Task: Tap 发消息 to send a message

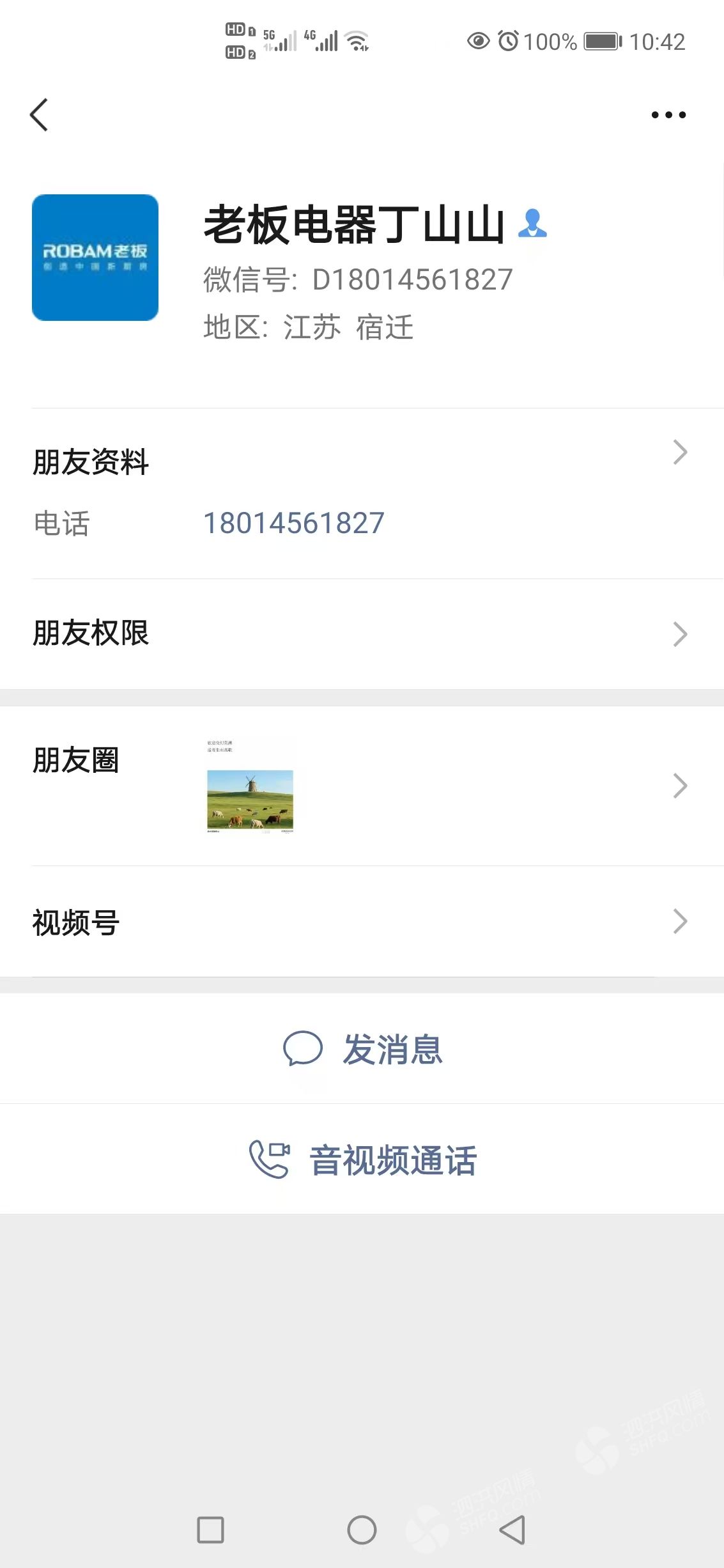Action: point(363,1049)
